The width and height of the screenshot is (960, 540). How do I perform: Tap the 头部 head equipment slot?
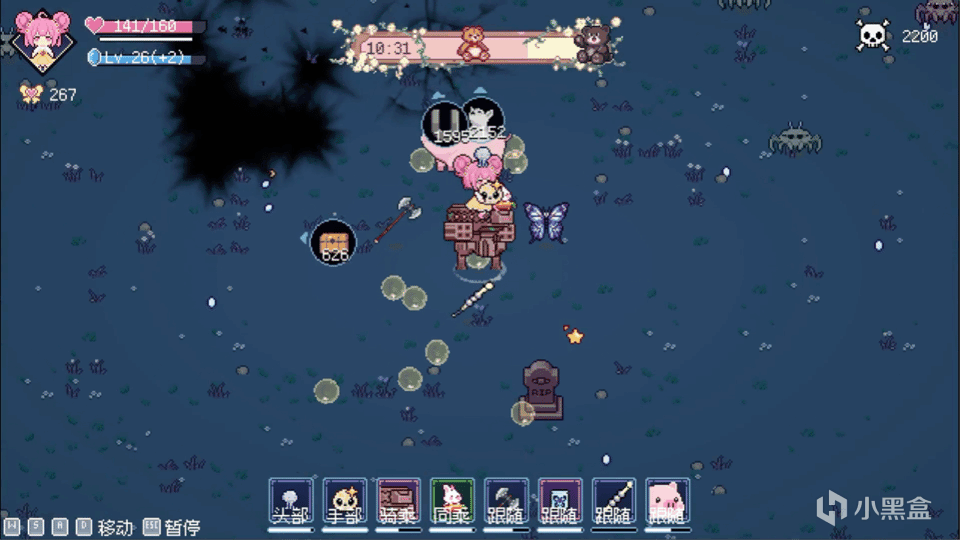291,502
